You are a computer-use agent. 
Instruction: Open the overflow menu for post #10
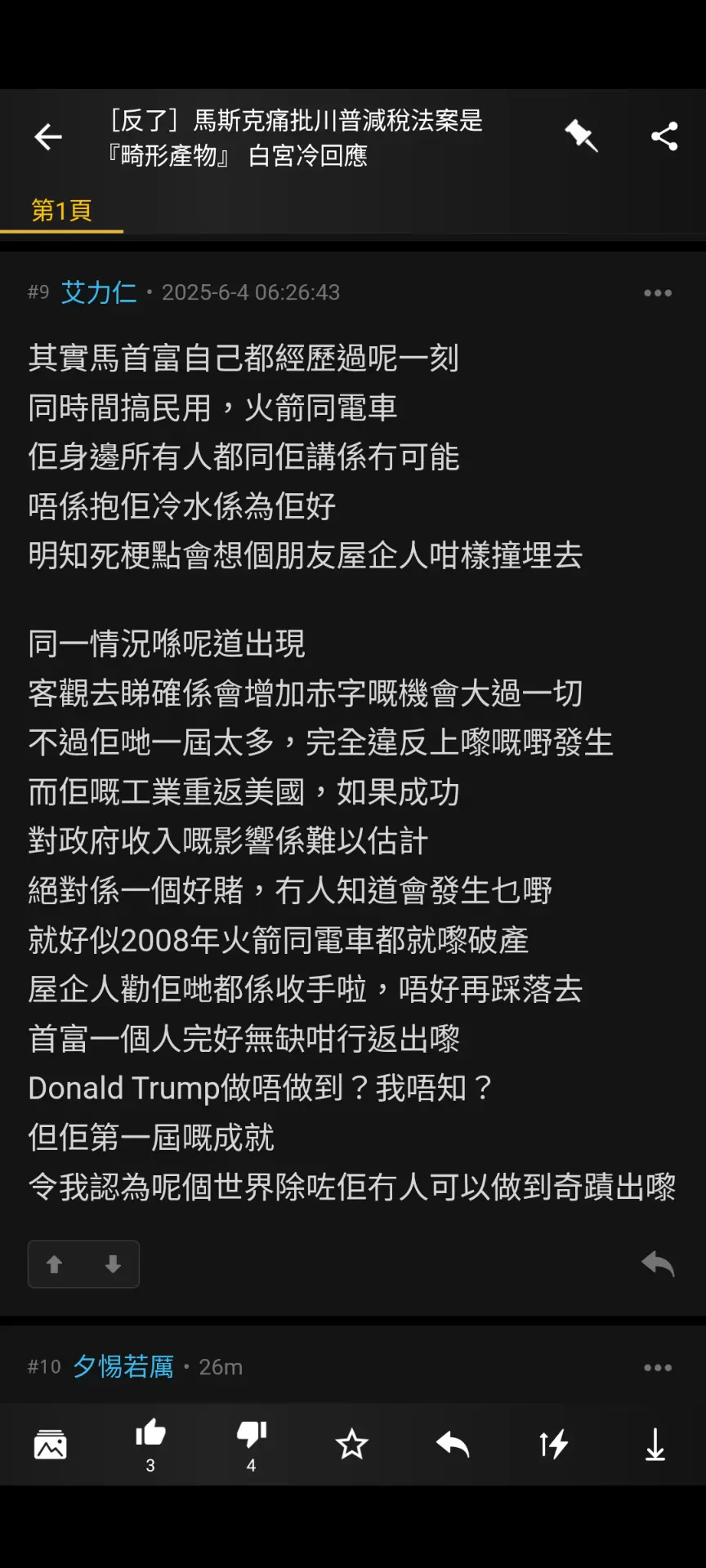(658, 1367)
